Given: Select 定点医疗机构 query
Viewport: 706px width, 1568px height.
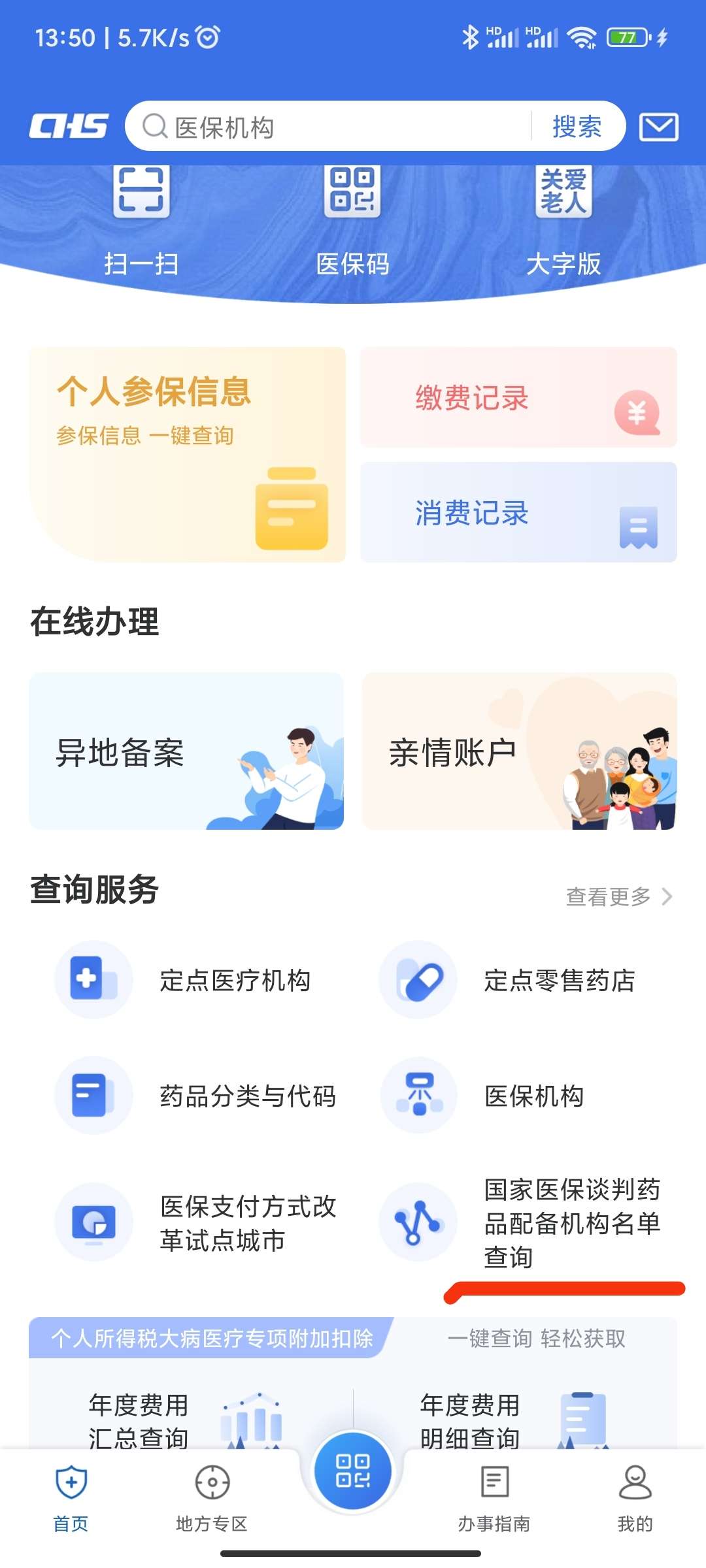Looking at the screenshot, I should [196, 980].
